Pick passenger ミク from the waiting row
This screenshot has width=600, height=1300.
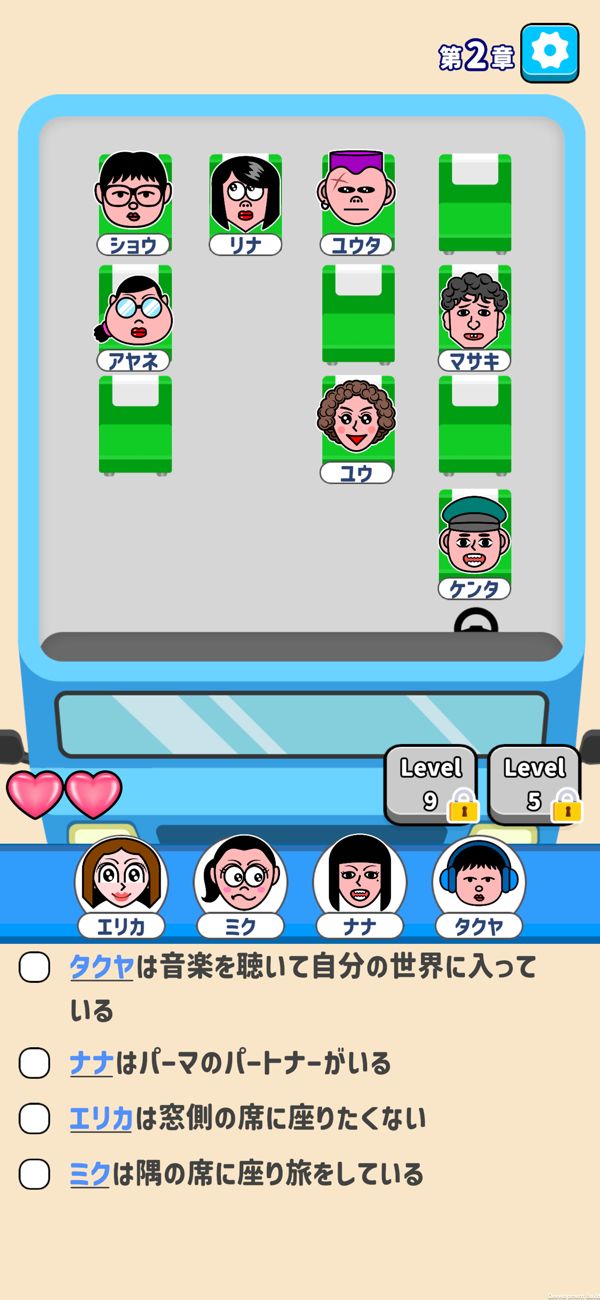(x=240, y=885)
